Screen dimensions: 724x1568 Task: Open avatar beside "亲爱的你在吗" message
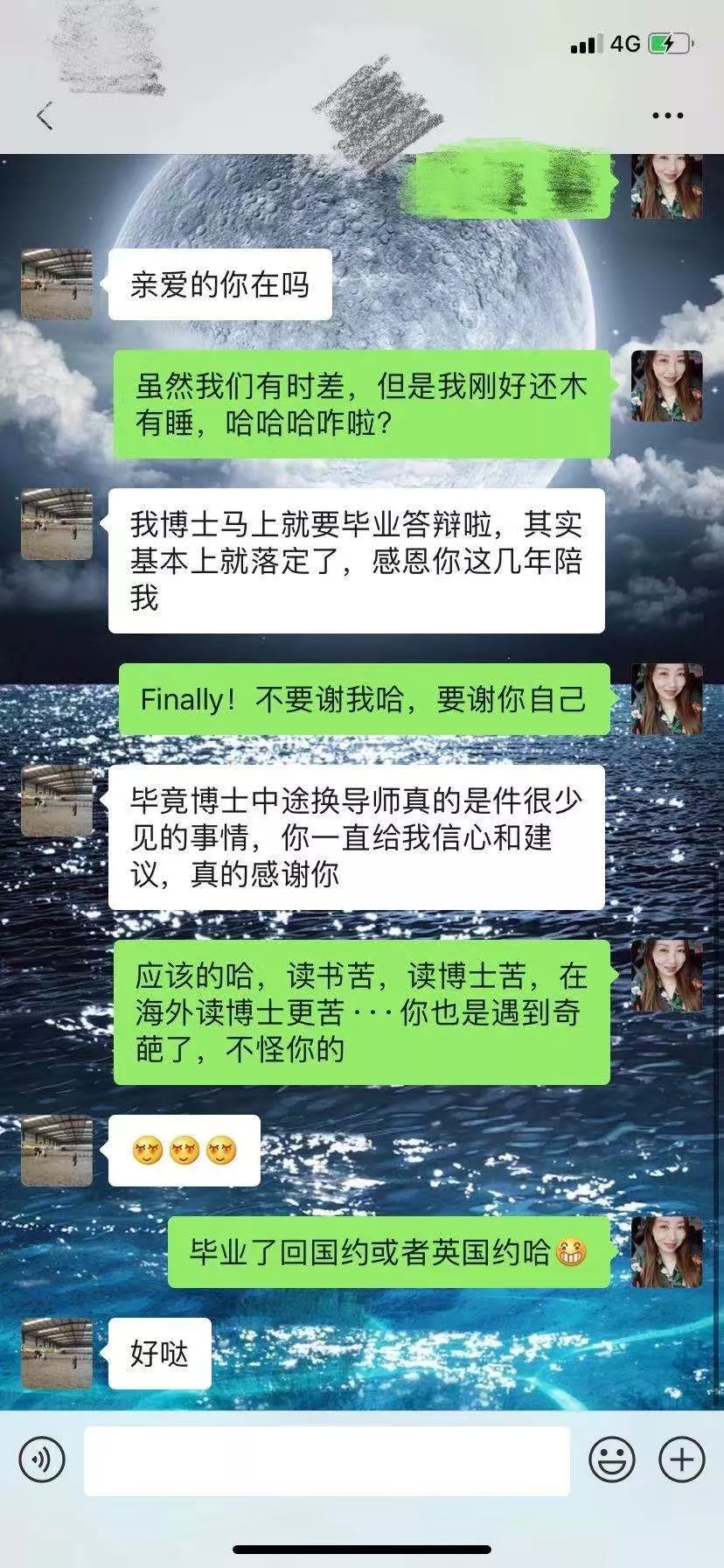(x=57, y=283)
